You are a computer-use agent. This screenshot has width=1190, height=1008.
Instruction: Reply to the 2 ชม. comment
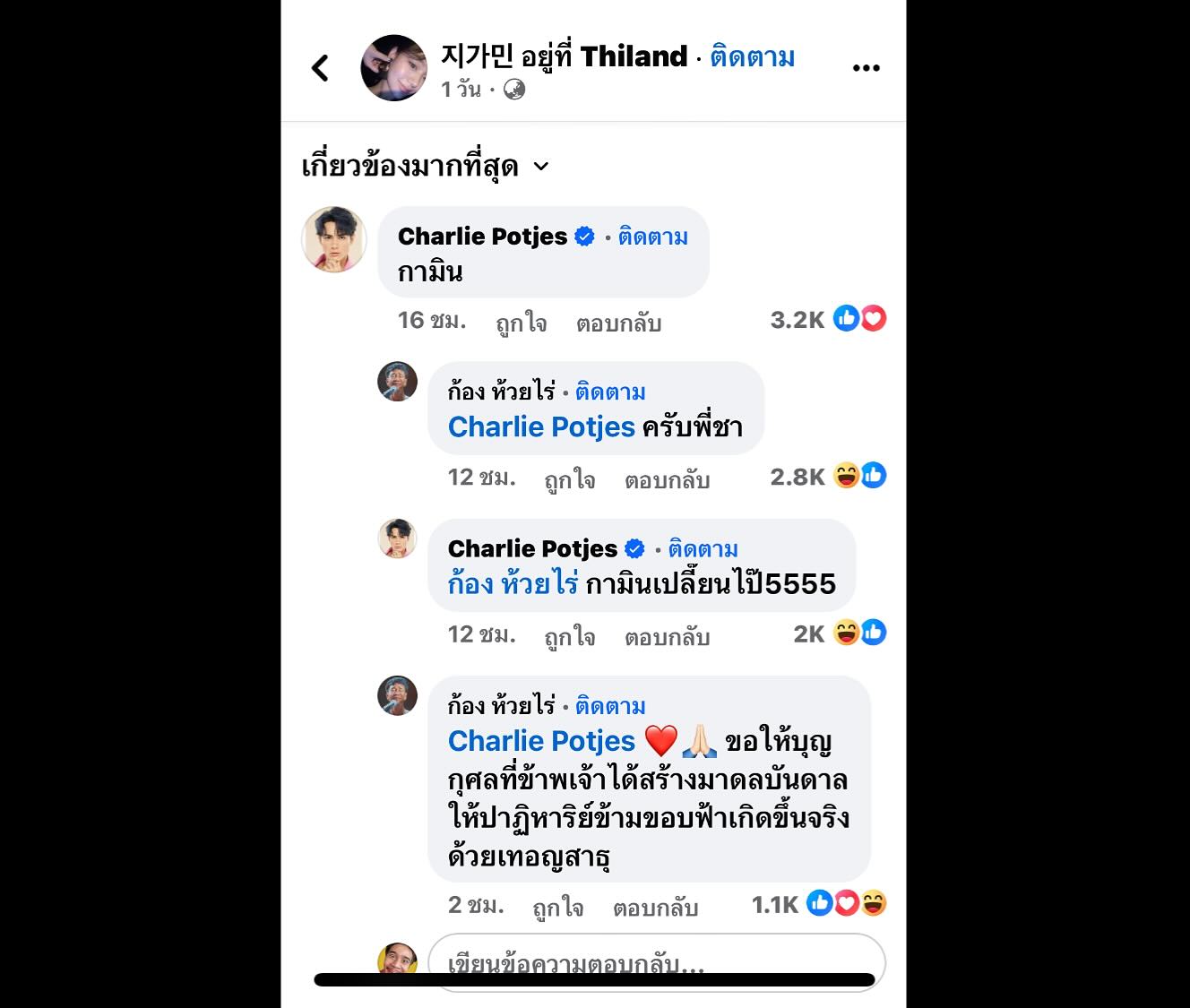coord(655,907)
